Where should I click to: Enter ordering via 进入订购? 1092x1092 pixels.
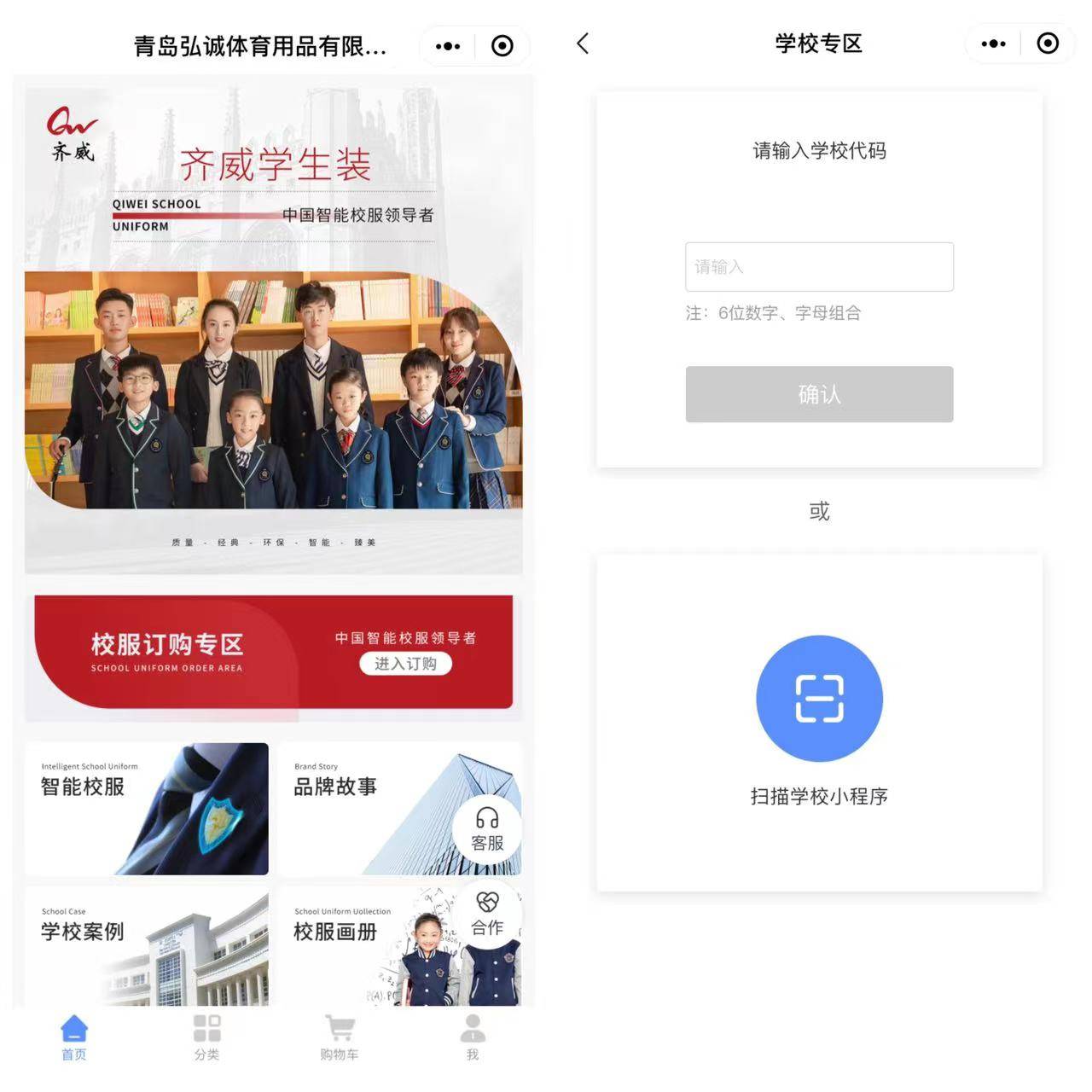click(x=405, y=664)
